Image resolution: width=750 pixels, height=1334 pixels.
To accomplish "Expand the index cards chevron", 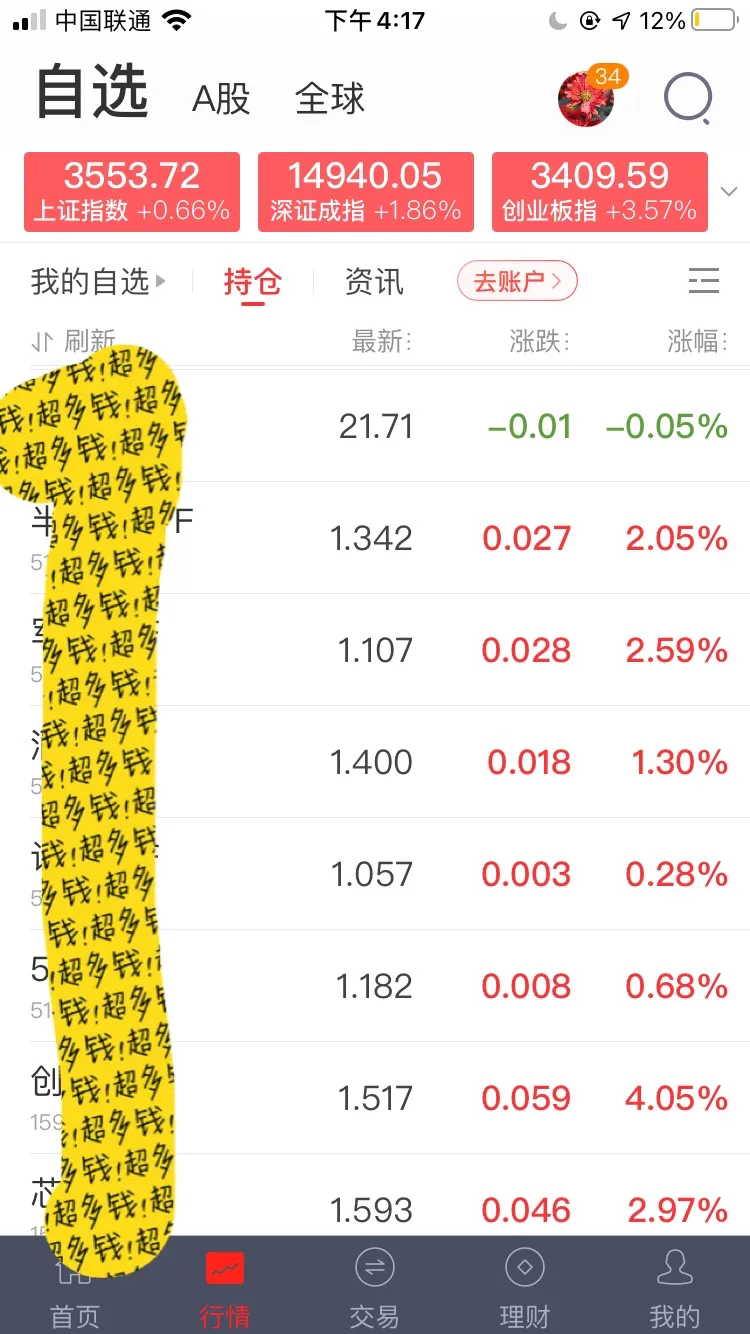I will pos(729,192).
